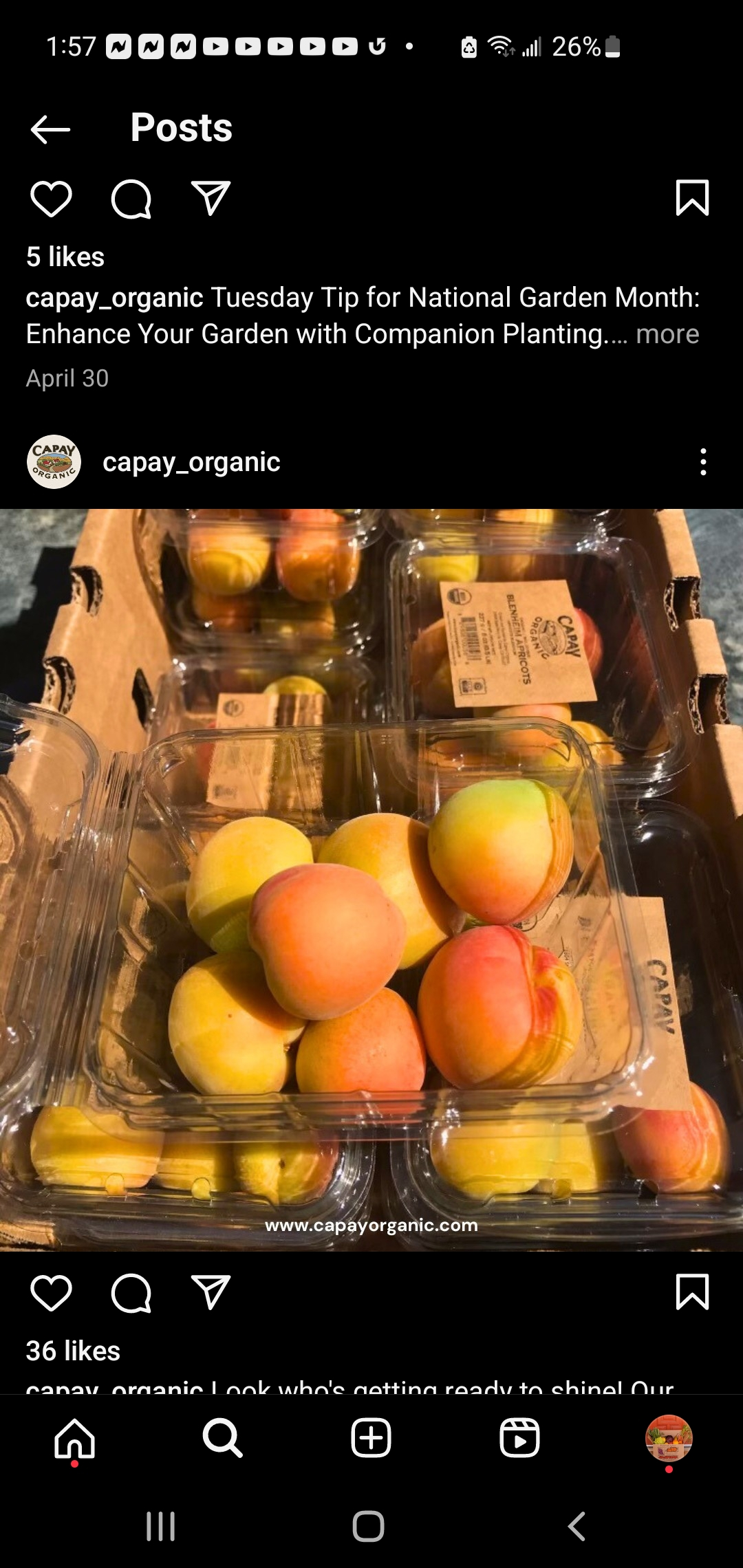Comment on the Tuesday Tip post

pos(131,199)
